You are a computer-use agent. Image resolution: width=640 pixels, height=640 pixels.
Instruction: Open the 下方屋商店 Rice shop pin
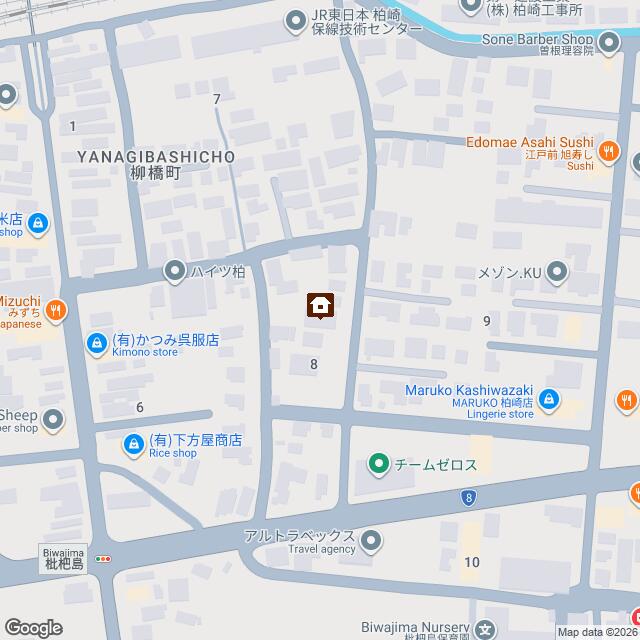(134, 443)
